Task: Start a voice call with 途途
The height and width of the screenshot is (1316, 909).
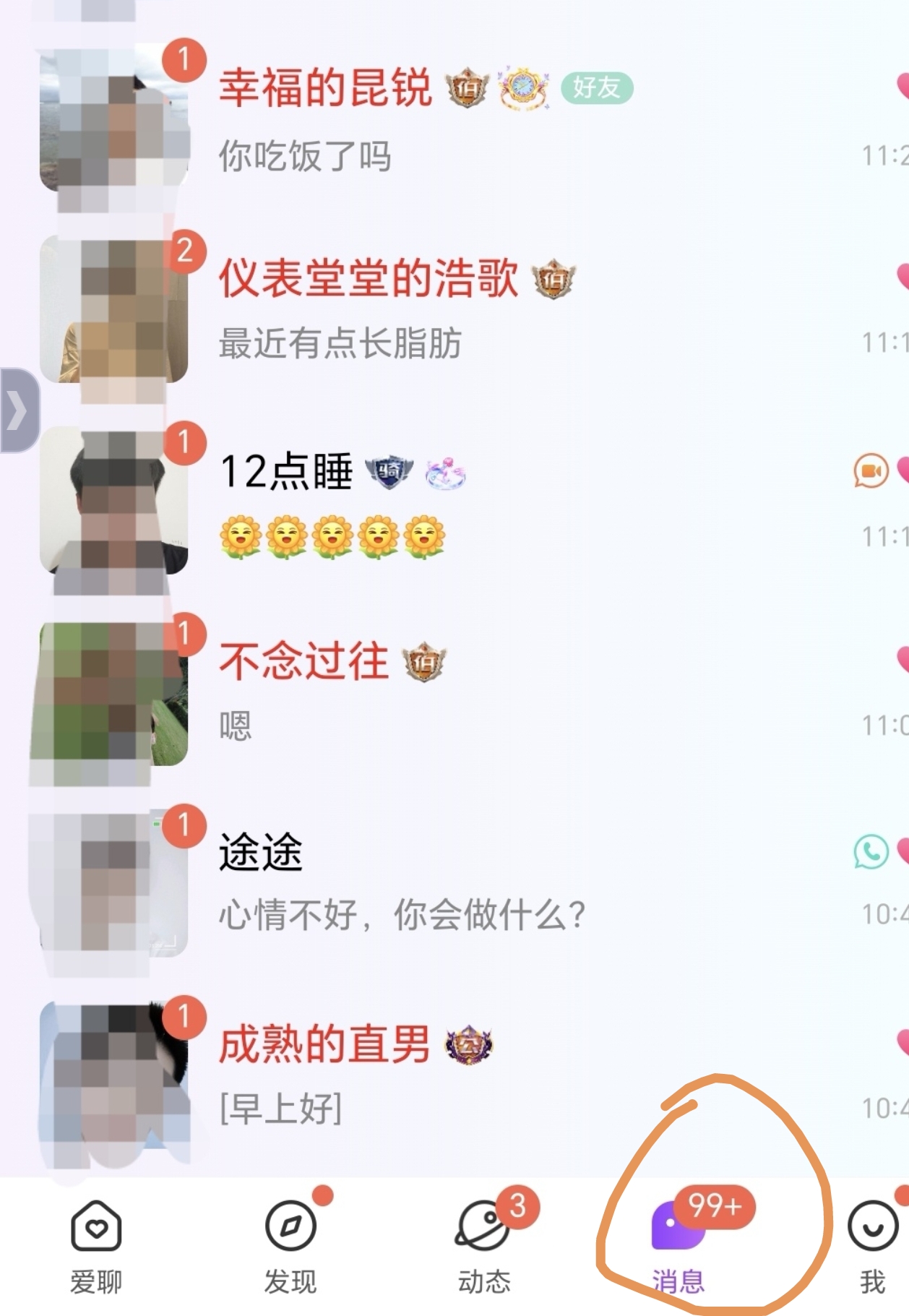Action: pyautogui.click(x=871, y=851)
